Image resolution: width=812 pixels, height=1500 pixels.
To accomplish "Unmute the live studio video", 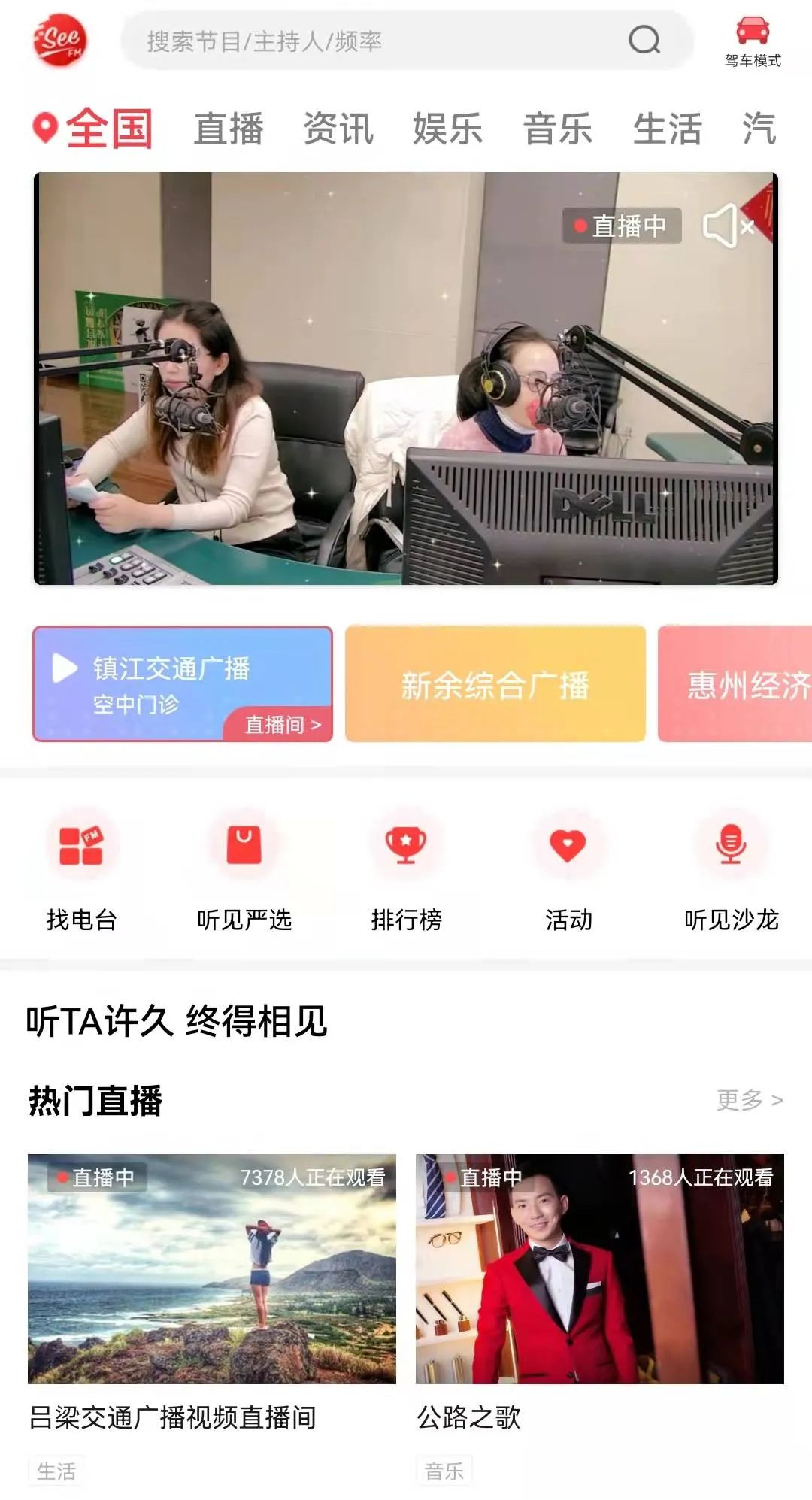I will point(727,226).
